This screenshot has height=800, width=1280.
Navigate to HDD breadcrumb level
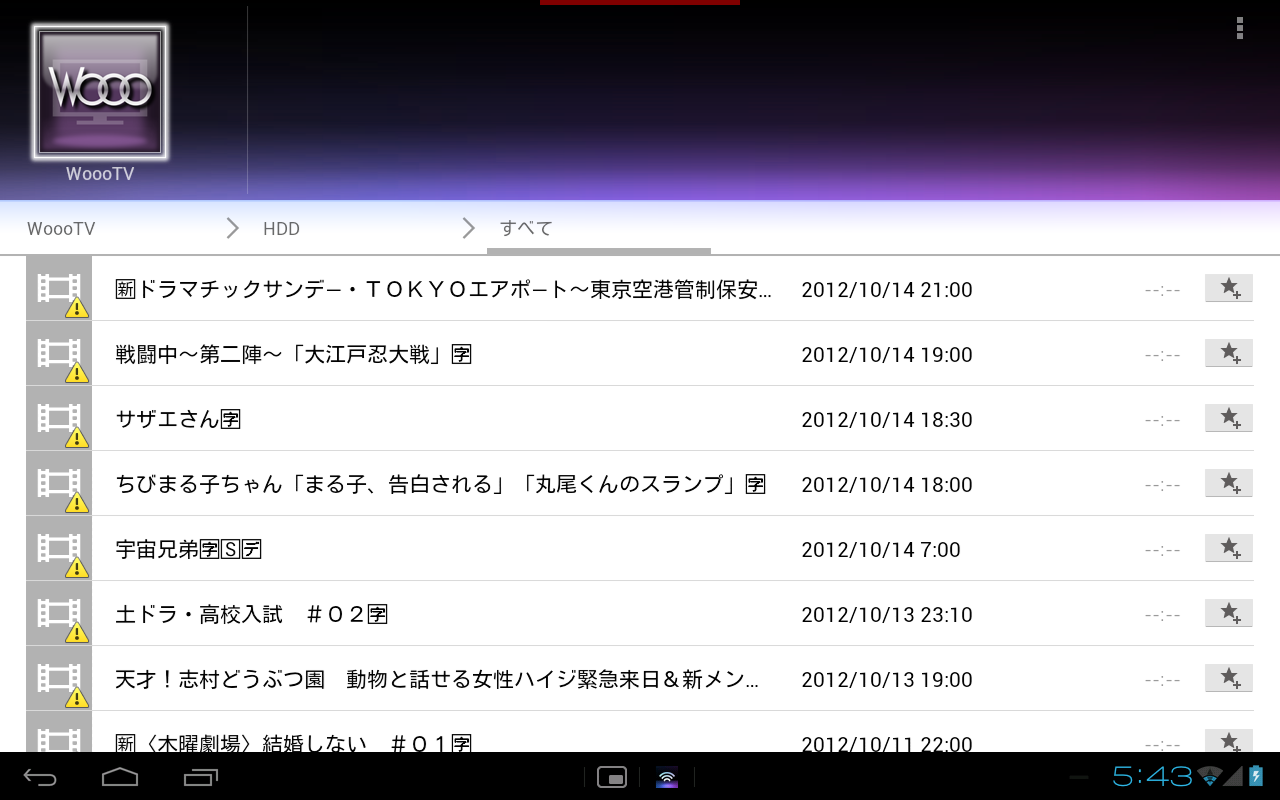pyautogui.click(x=281, y=229)
